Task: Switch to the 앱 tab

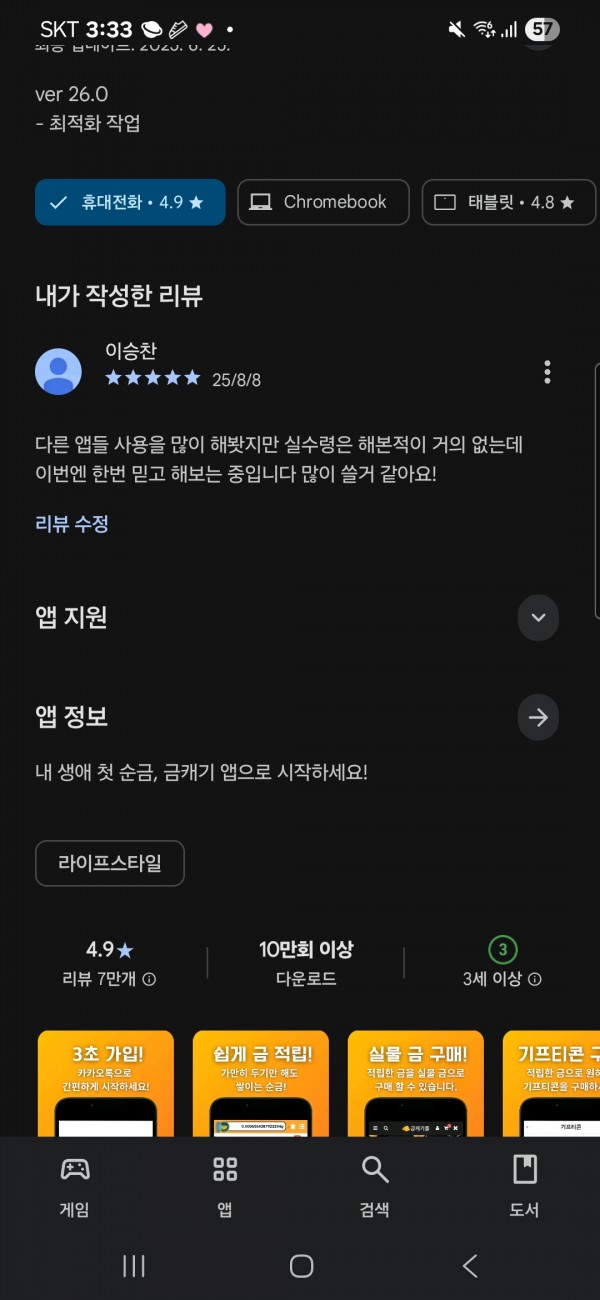Action: (225, 1186)
